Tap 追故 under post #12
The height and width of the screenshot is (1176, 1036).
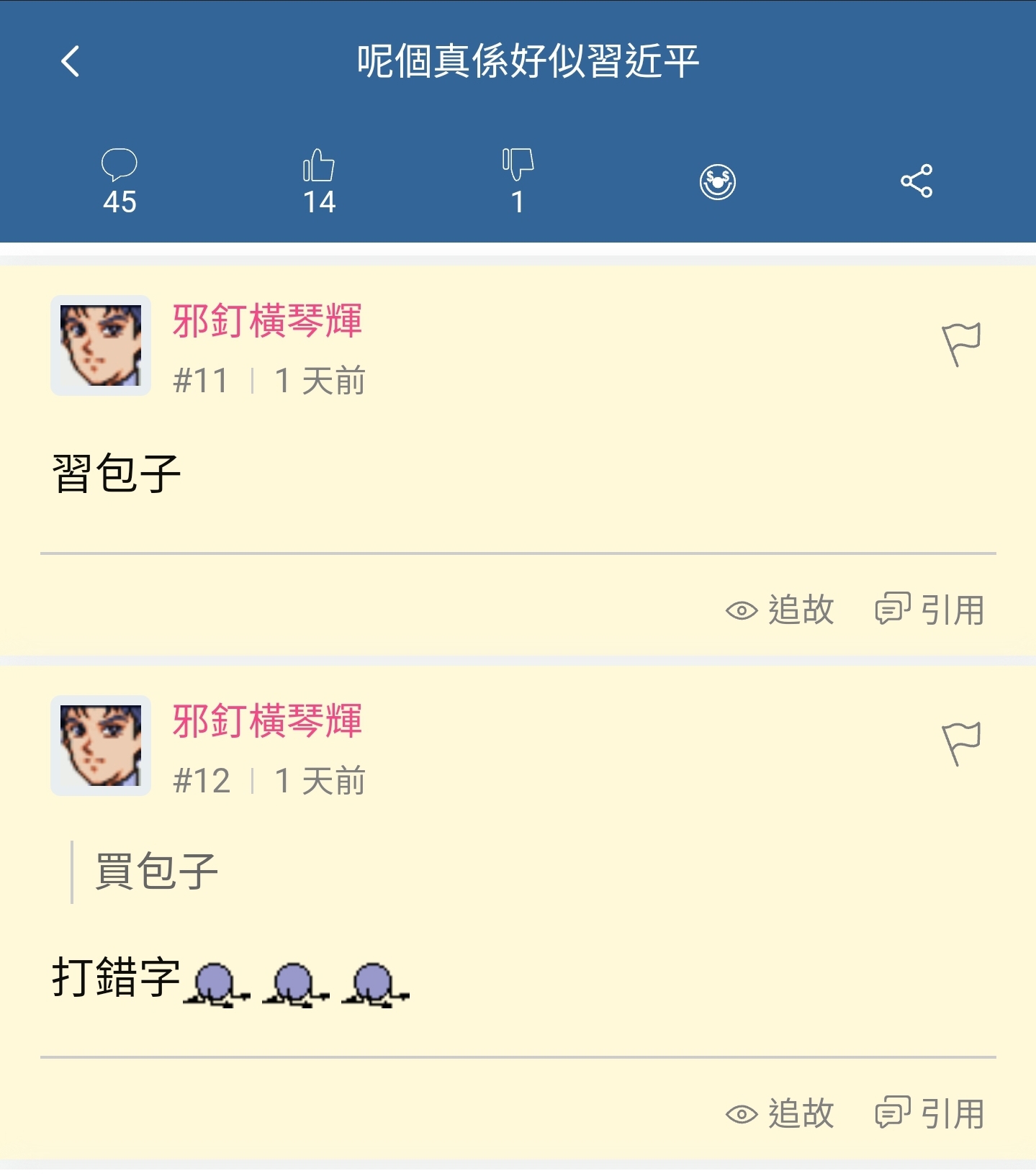click(780, 1114)
